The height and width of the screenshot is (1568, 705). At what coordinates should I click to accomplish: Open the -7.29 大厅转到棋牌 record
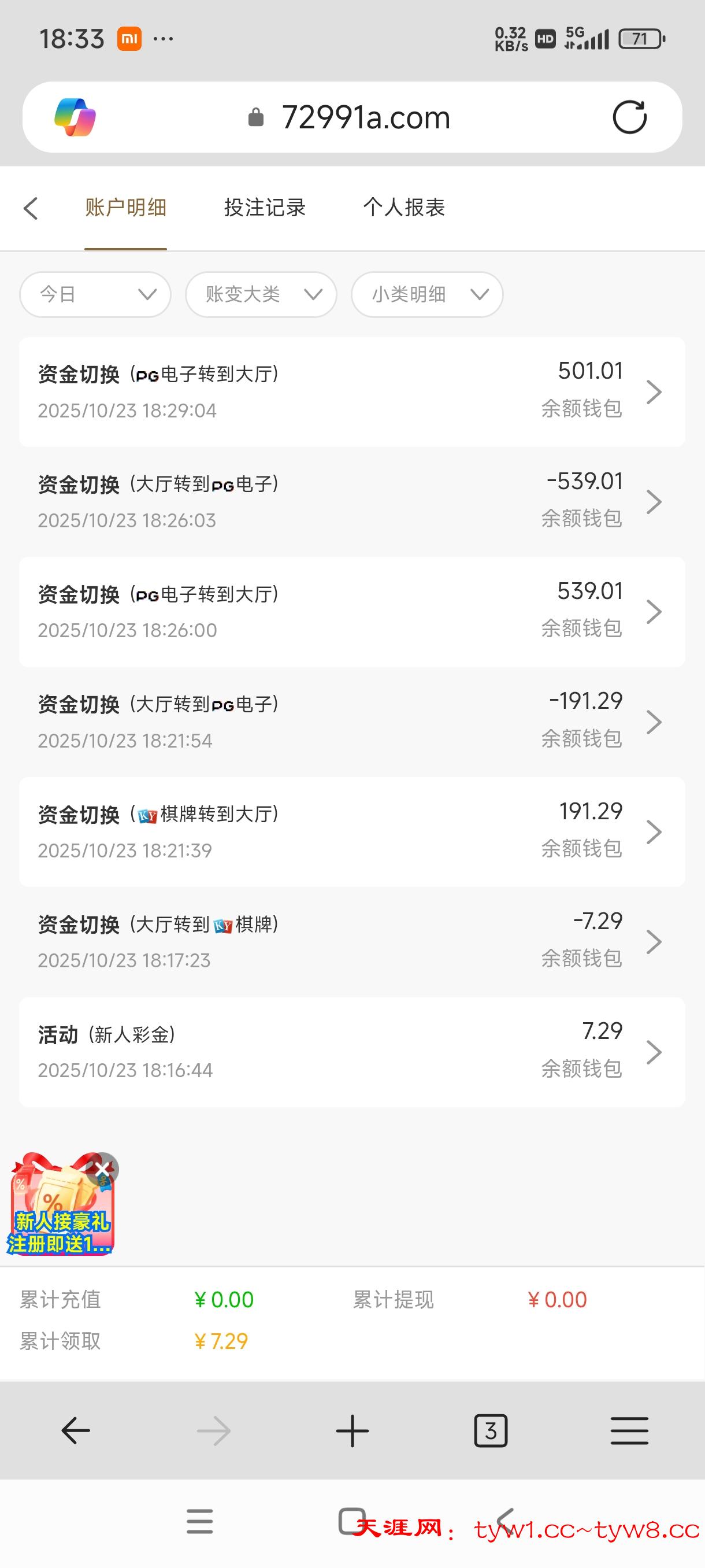point(351,942)
